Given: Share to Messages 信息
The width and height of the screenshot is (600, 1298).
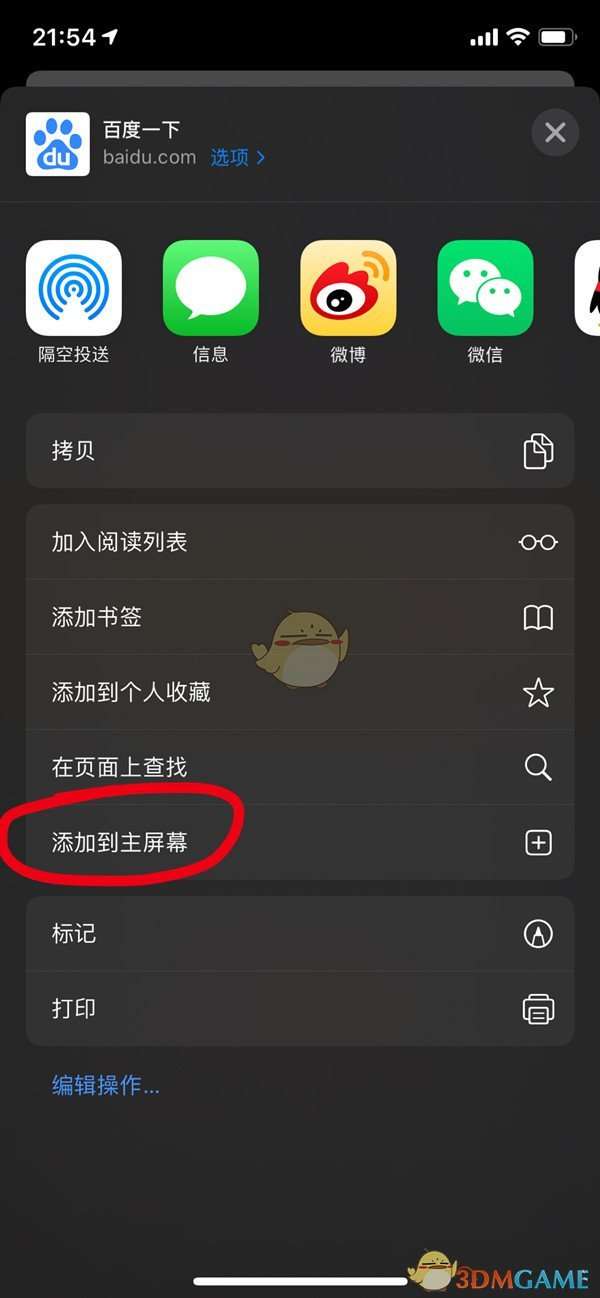Looking at the screenshot, I should [x=210, y=288].
